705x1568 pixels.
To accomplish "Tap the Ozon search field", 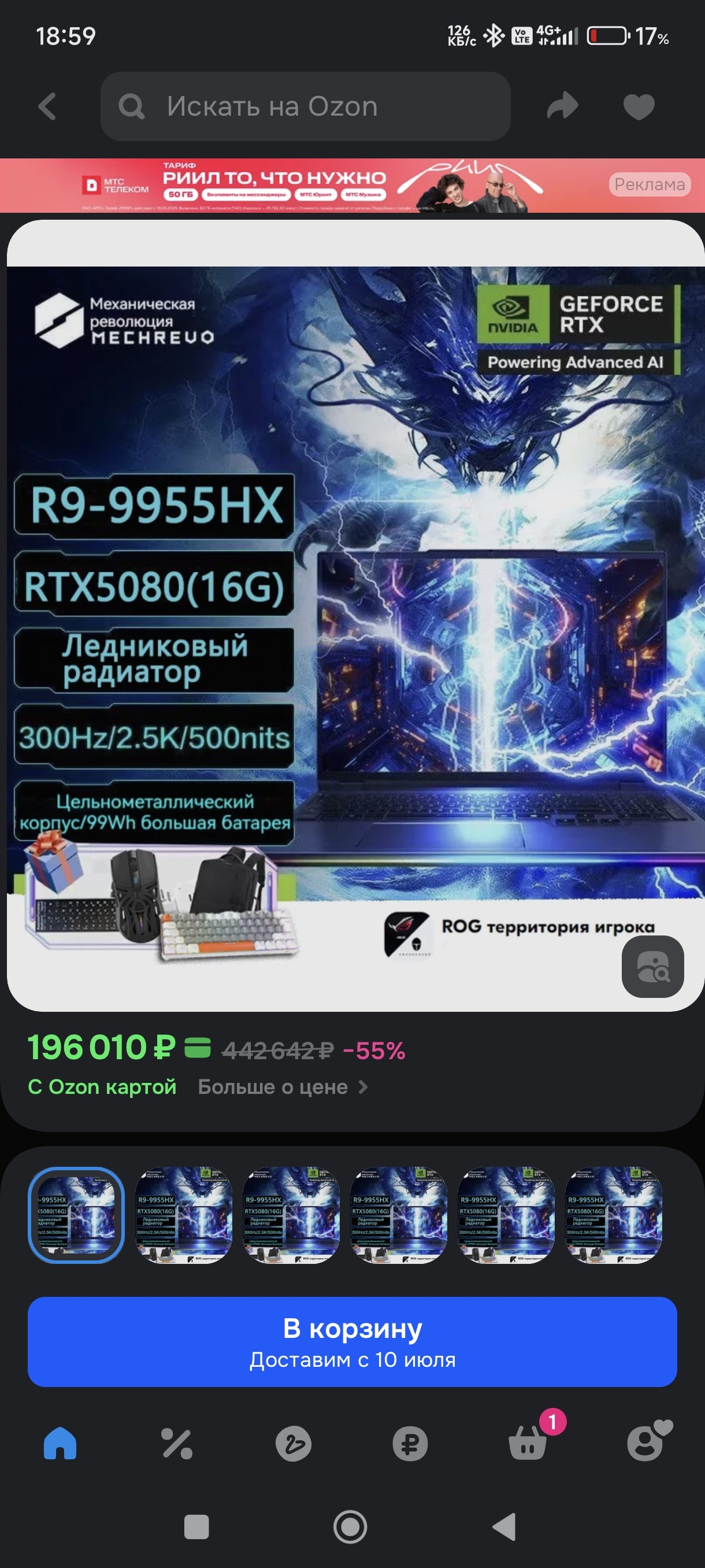I will 305,106.
